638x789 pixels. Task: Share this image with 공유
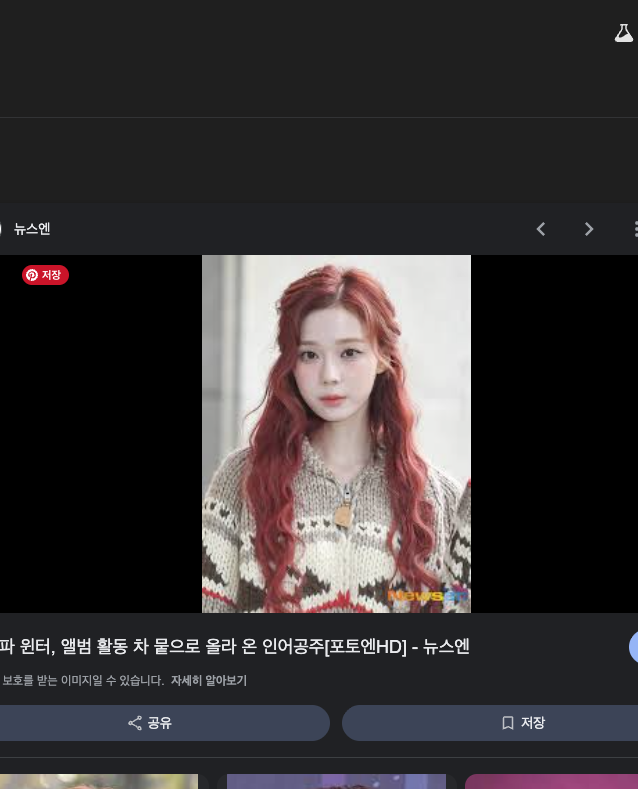tap(150, 723)
